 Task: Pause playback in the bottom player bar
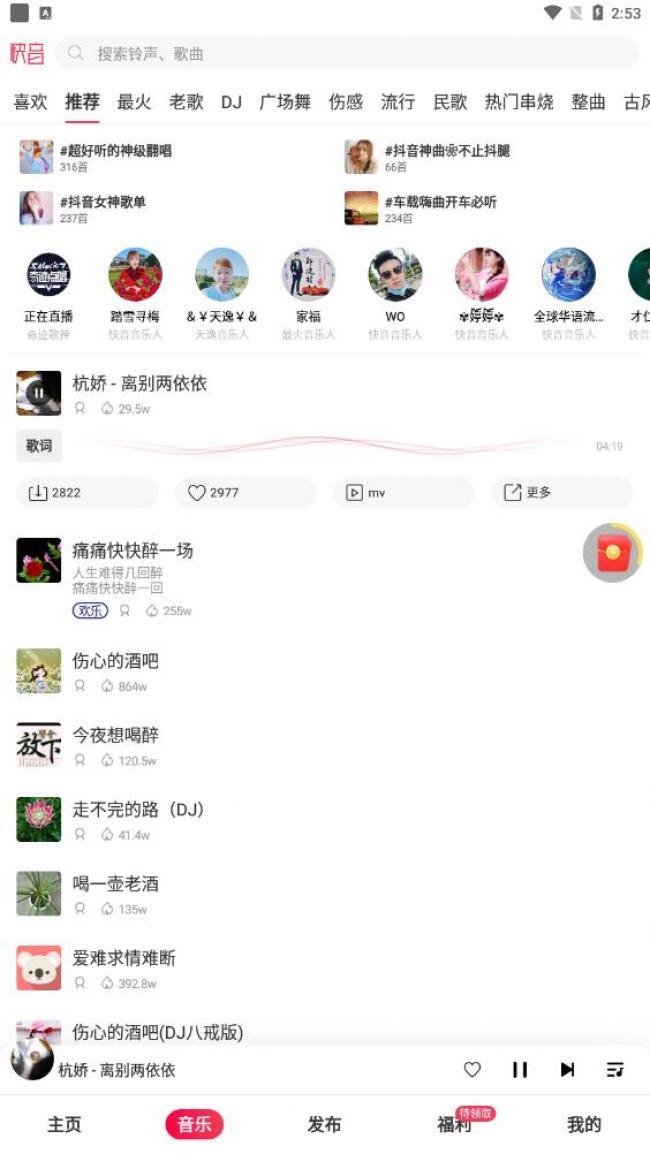click(520, 1069)
